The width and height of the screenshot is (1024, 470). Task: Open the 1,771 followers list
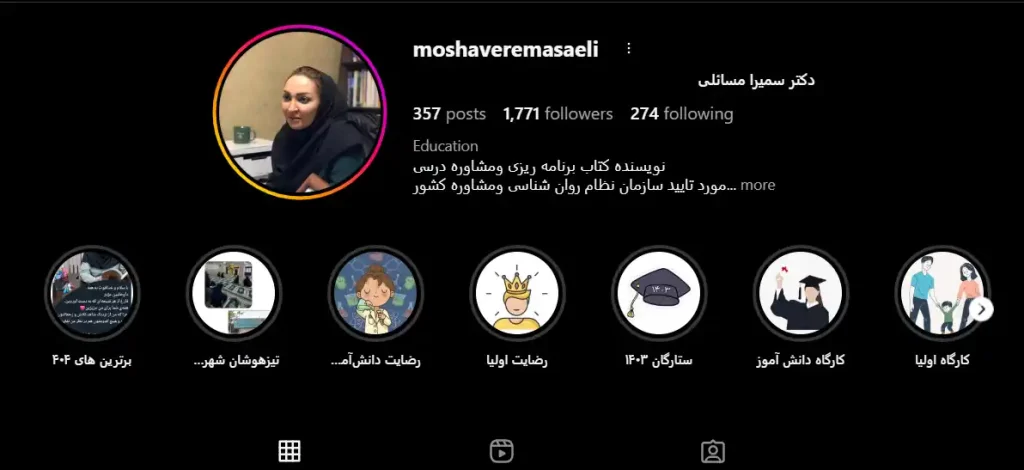558,114
